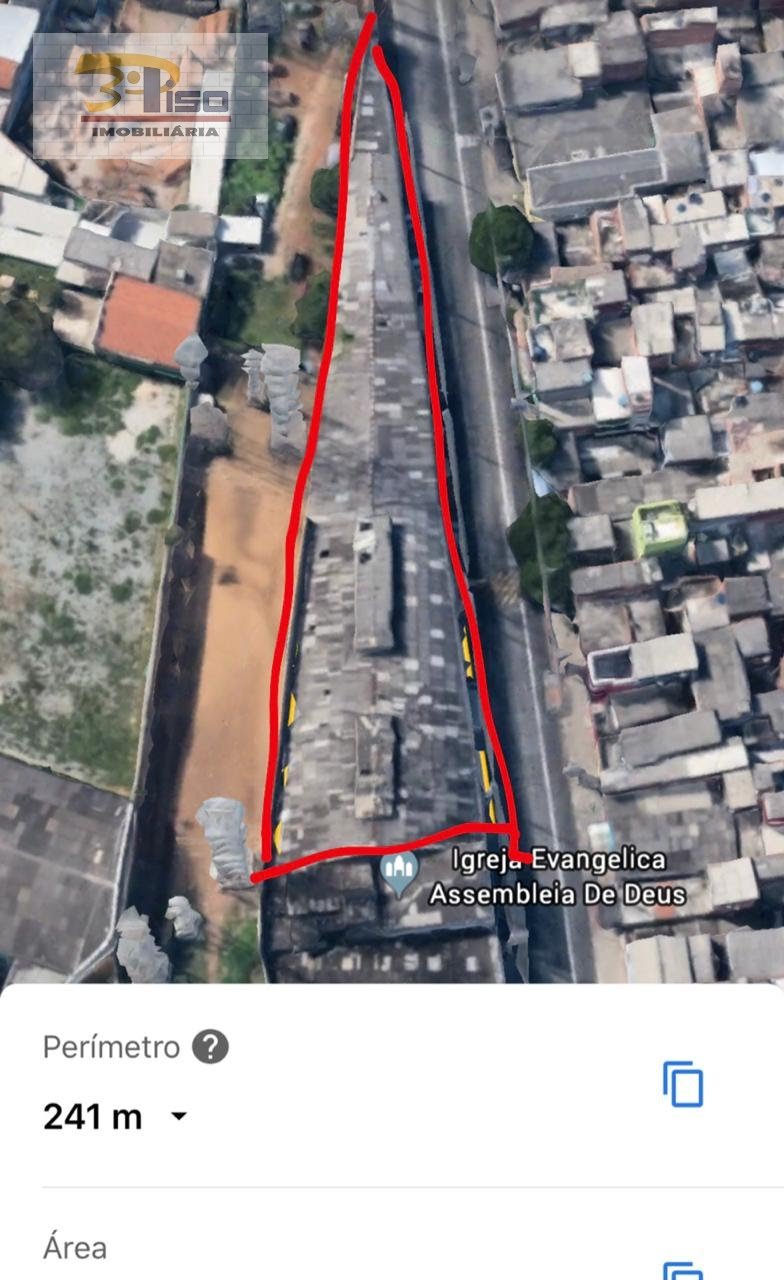
Task: Copy the area value
Action: tap(683, 1270)
